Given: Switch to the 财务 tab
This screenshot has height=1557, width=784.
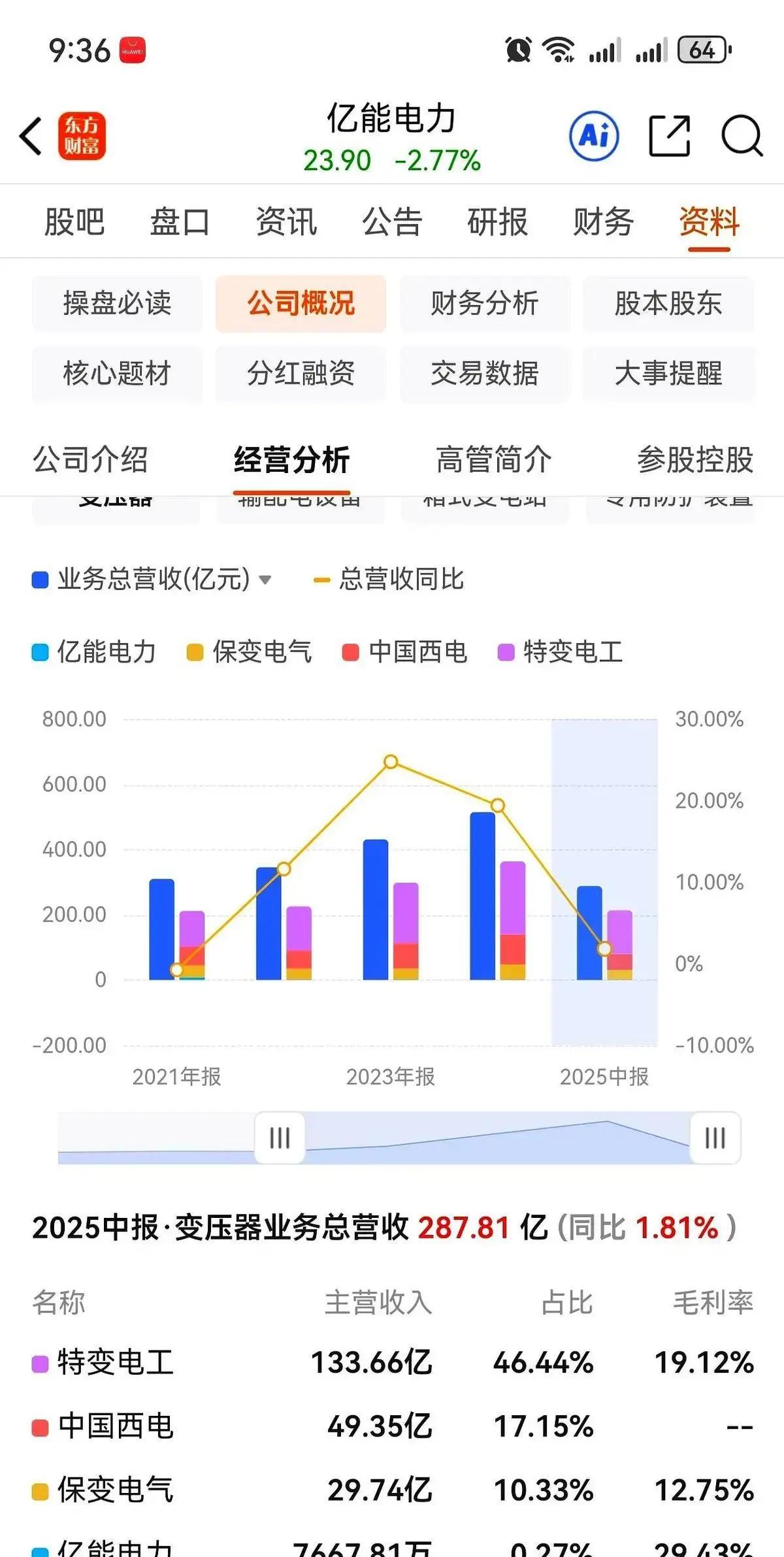Looking at the screenshot, I should [602, 222].
